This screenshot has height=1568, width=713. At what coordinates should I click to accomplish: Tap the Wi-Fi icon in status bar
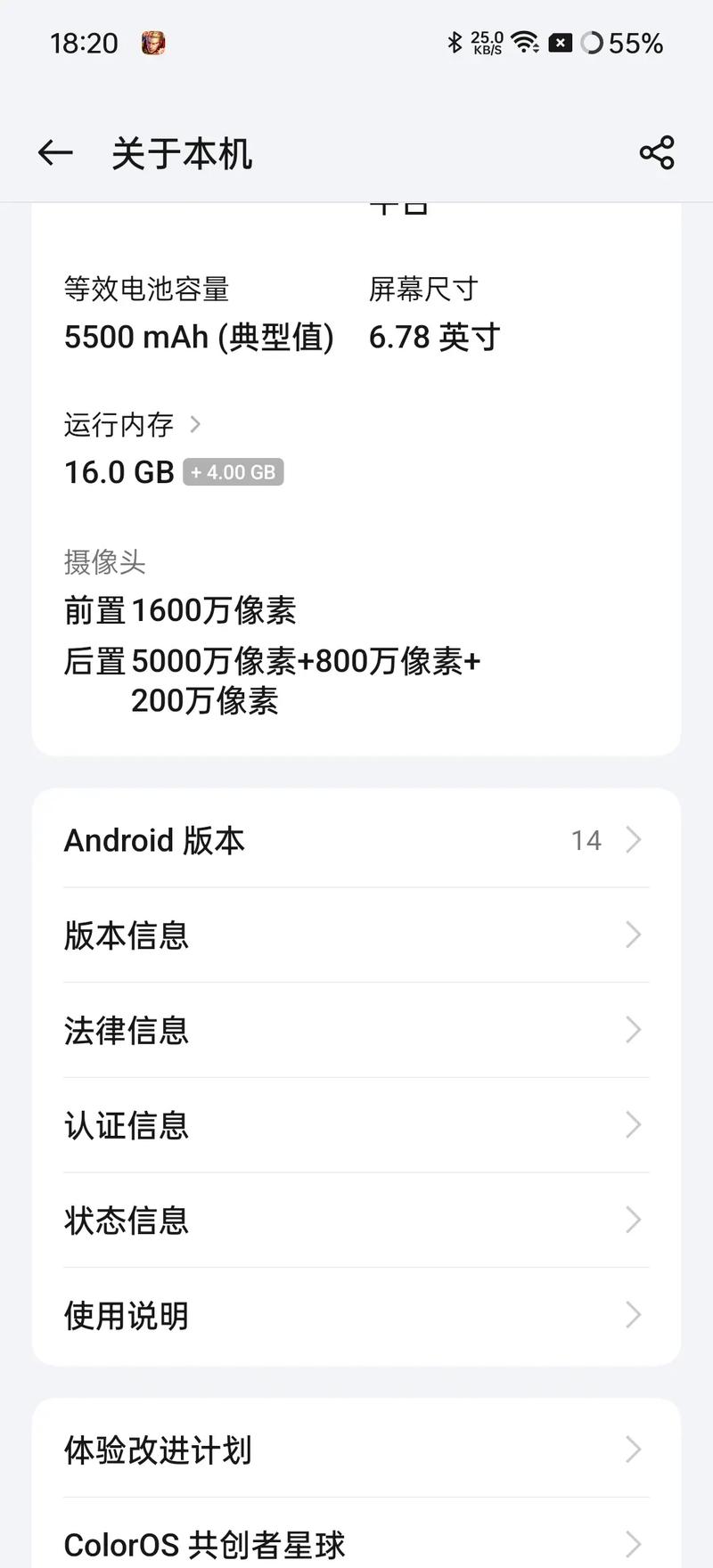pyautogui.click(x=523, y=41)
